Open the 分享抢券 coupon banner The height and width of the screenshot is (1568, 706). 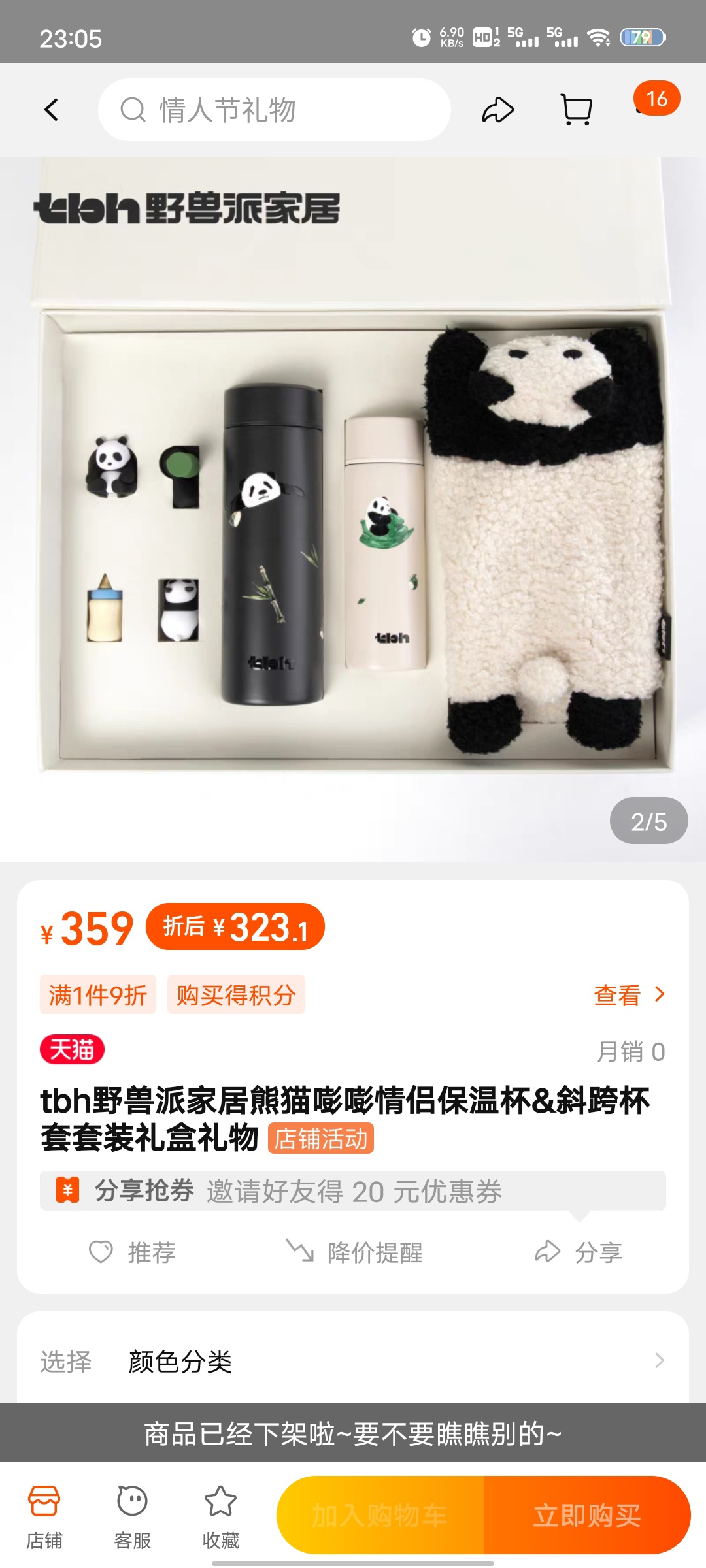[353, 1191]
